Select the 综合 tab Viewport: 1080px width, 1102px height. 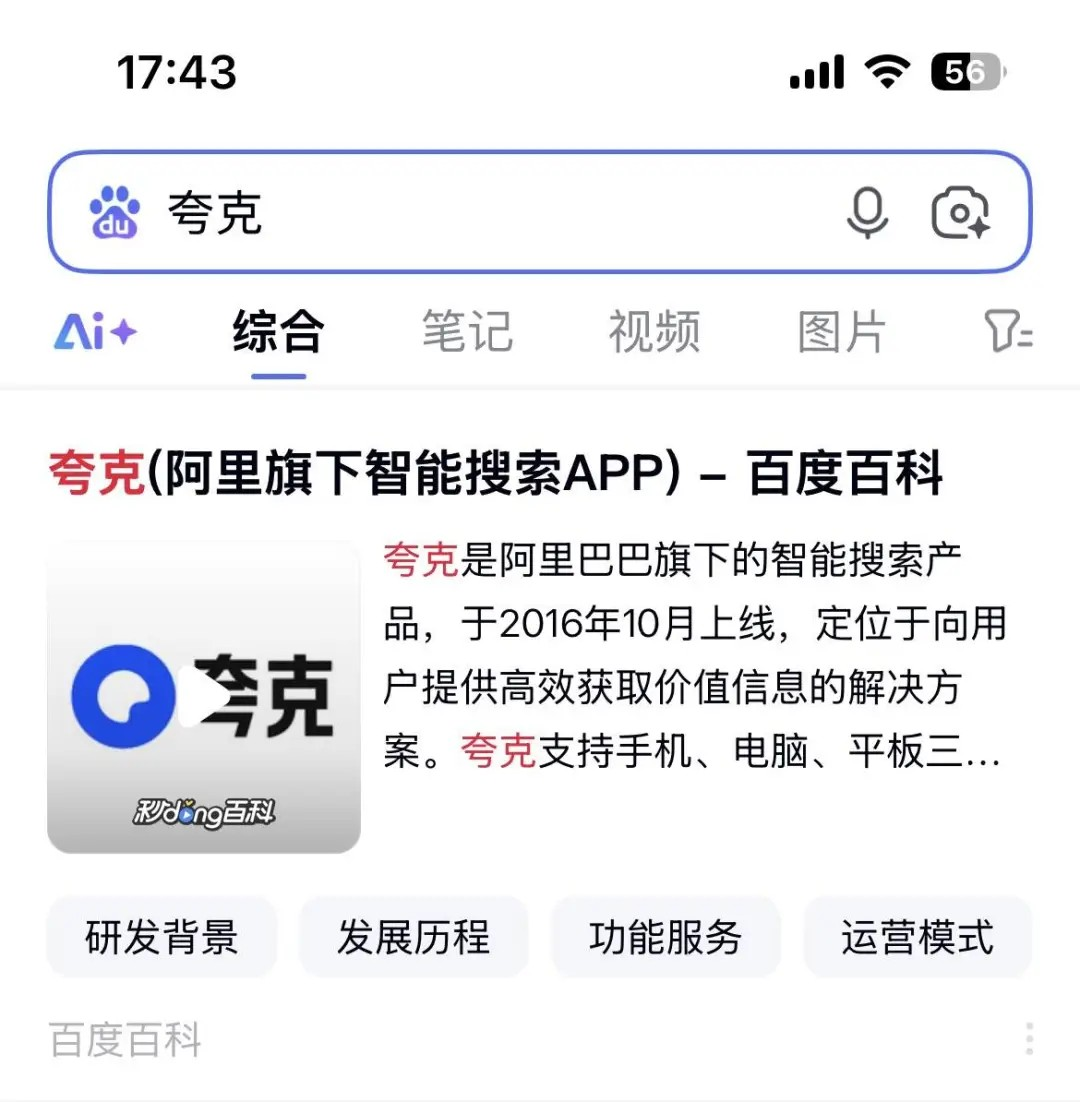(x=278, y=333)
